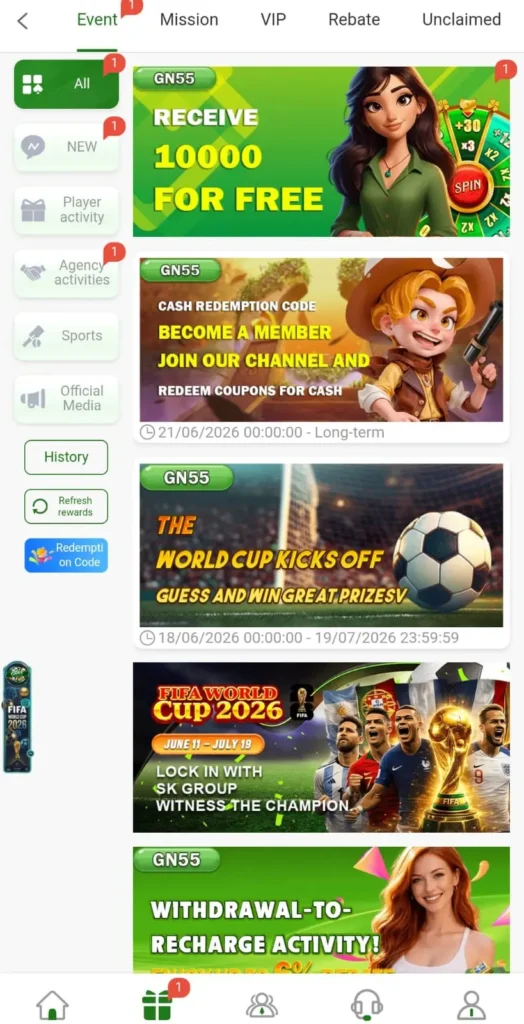Go to the home tab in bottom bar

[52, 1004]
